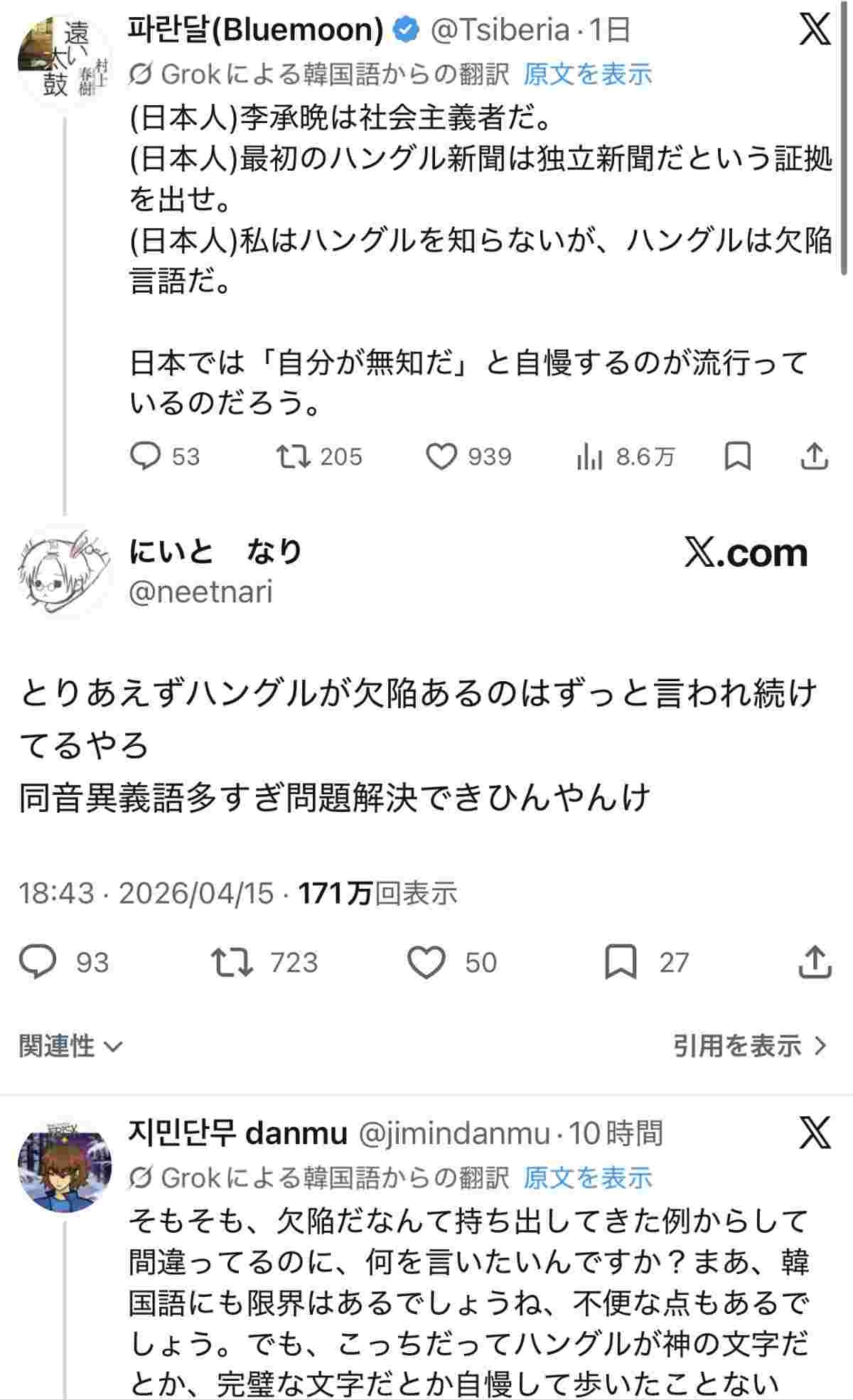Image resolution: width=853 pixels, height=1400 pixels.
Task: Share neetnari's post
Action: pos(815,962)
